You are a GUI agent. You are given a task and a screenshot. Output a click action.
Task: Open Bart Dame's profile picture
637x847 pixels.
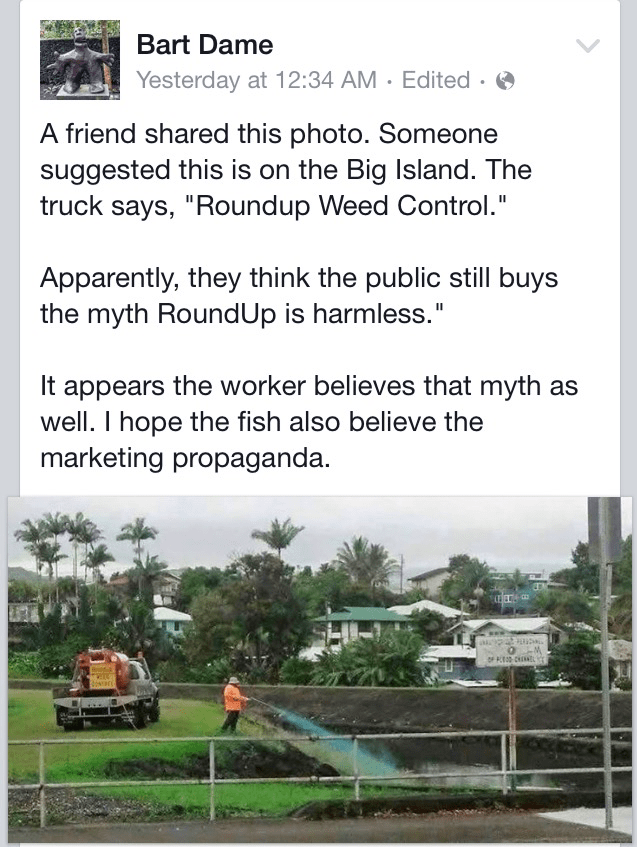coord(80,59)
